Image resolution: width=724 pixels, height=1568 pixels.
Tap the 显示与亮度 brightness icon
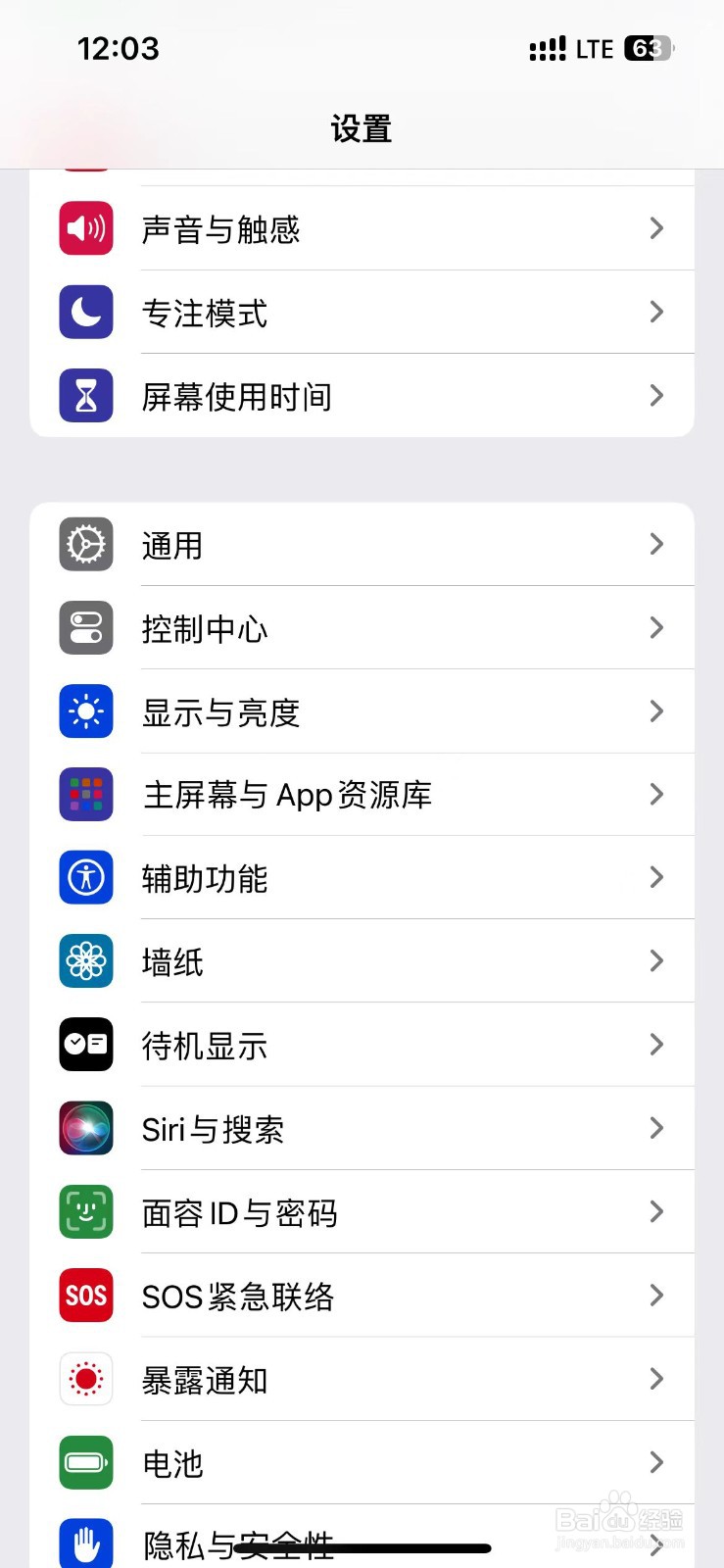[x=85, y=711]
